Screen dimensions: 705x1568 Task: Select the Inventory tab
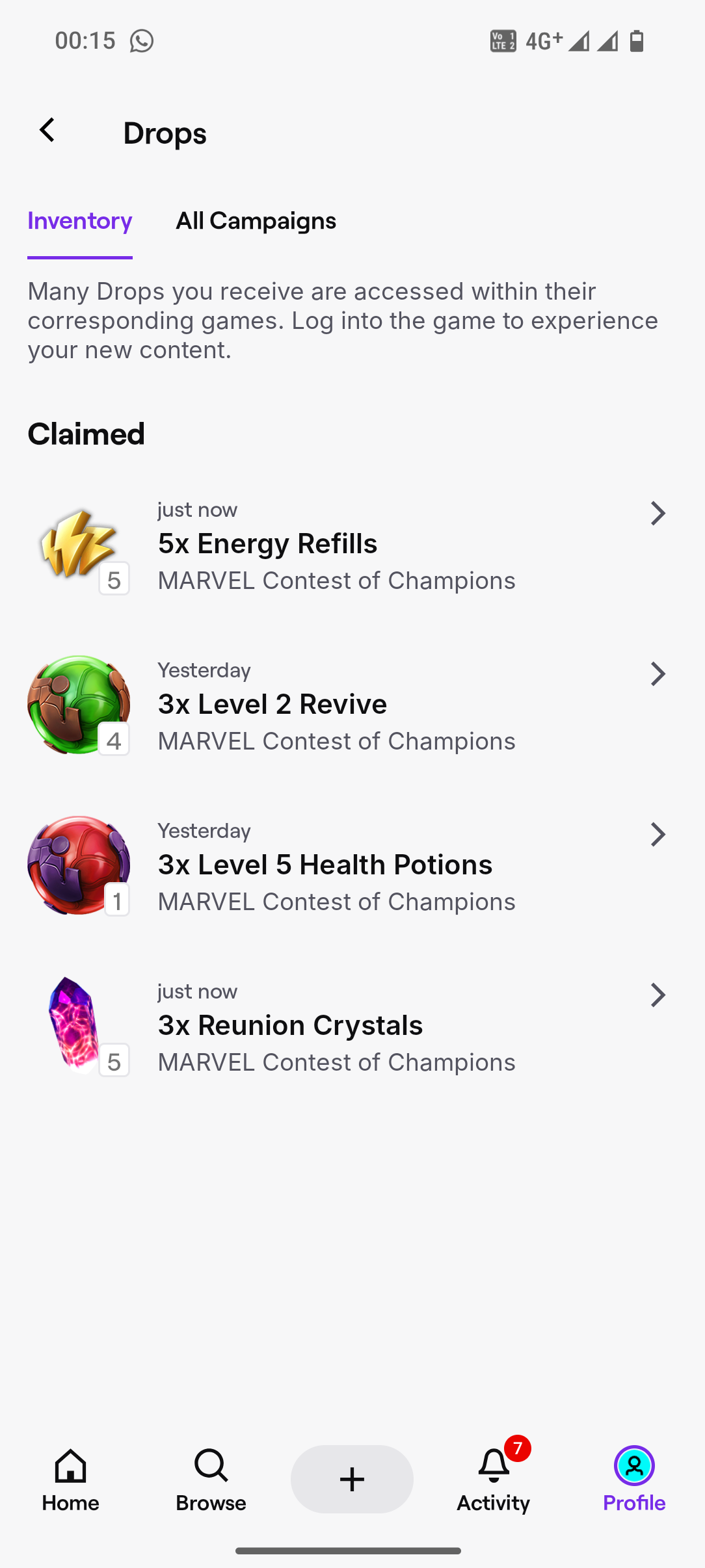click(x=80, y=221)
